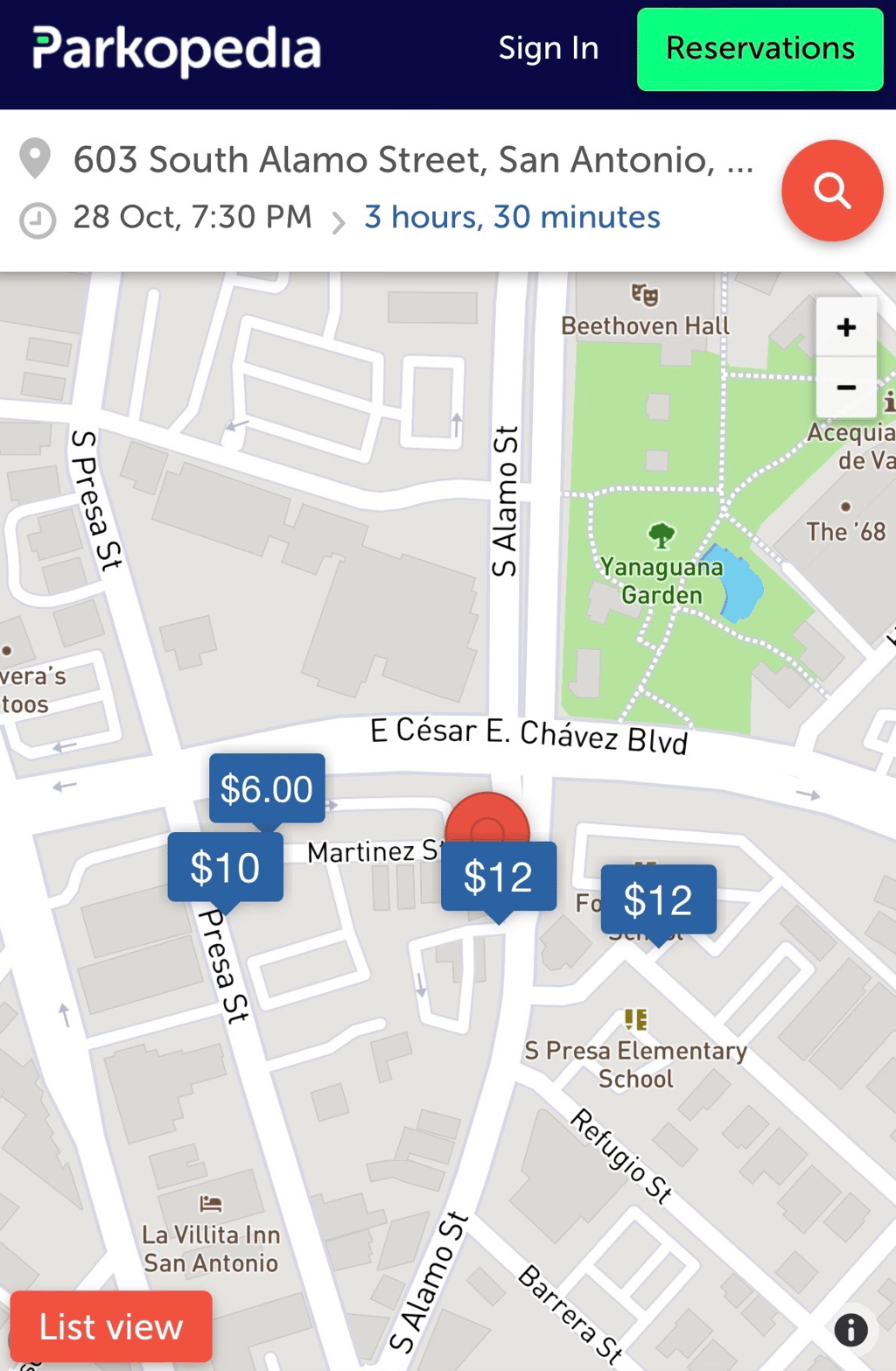Show map attribution info
This screenshot has width=896, height=1371.
pyautogui.click(x=850, y=1330)
